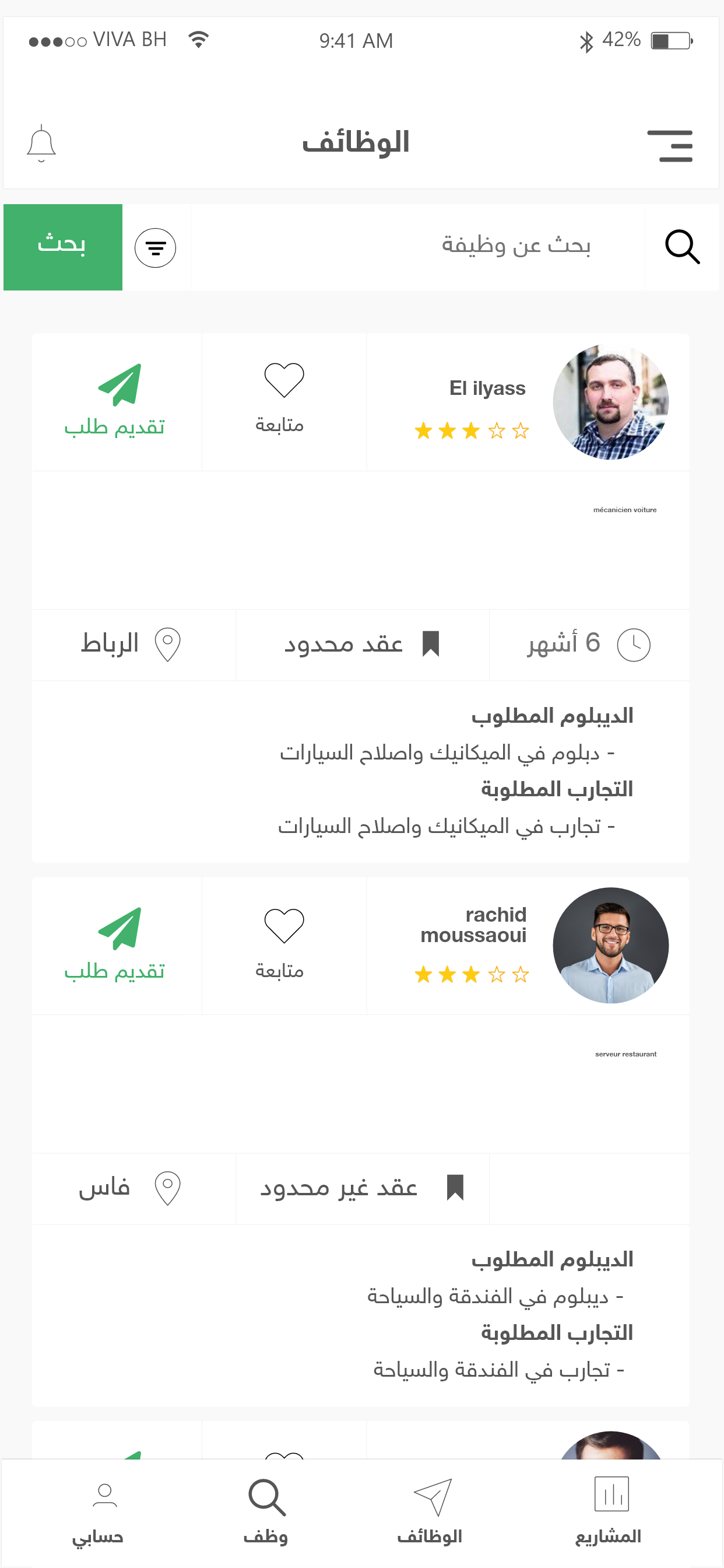Open El ilyass's profile photo
This screenshot has height=1568, width=724.
point(610,402)
